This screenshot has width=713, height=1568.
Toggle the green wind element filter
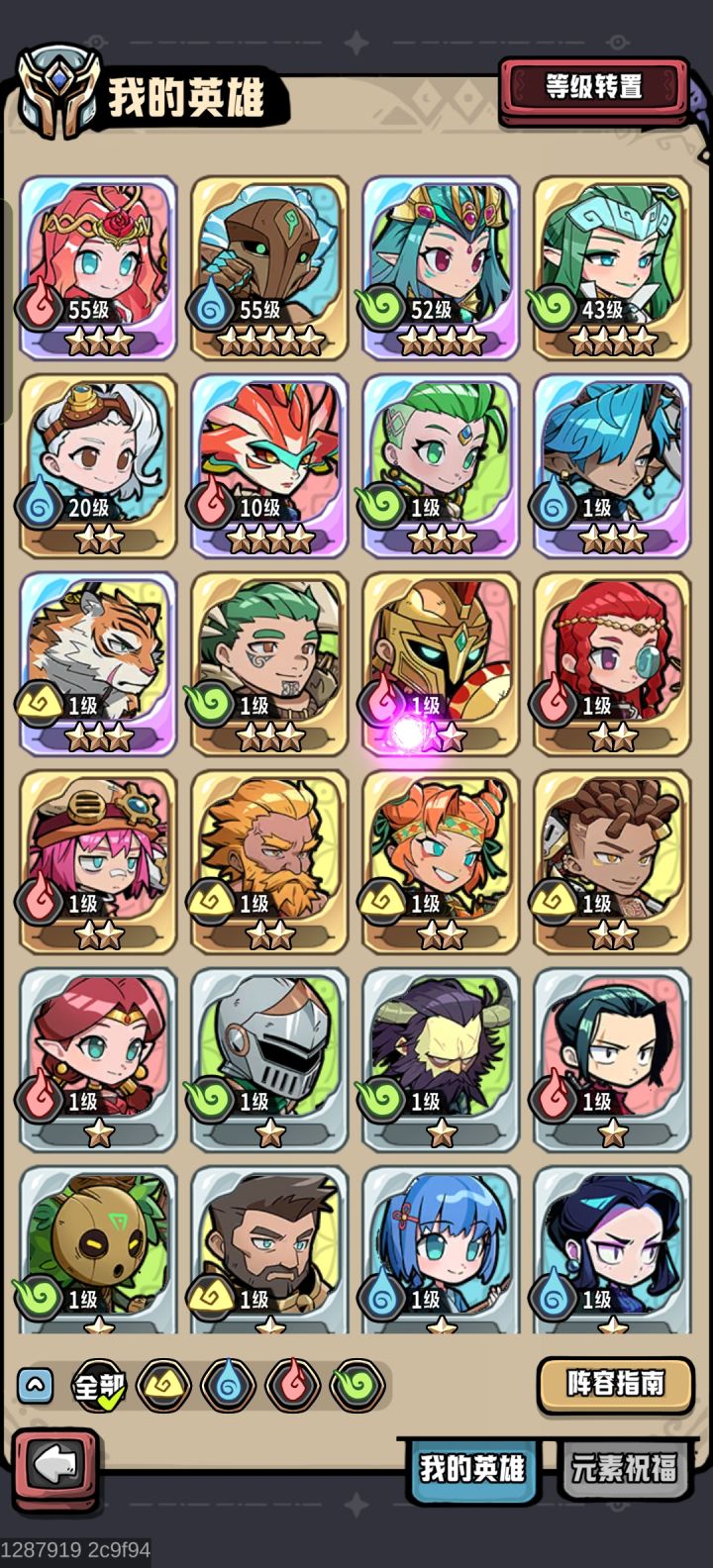coord(360,1386)
